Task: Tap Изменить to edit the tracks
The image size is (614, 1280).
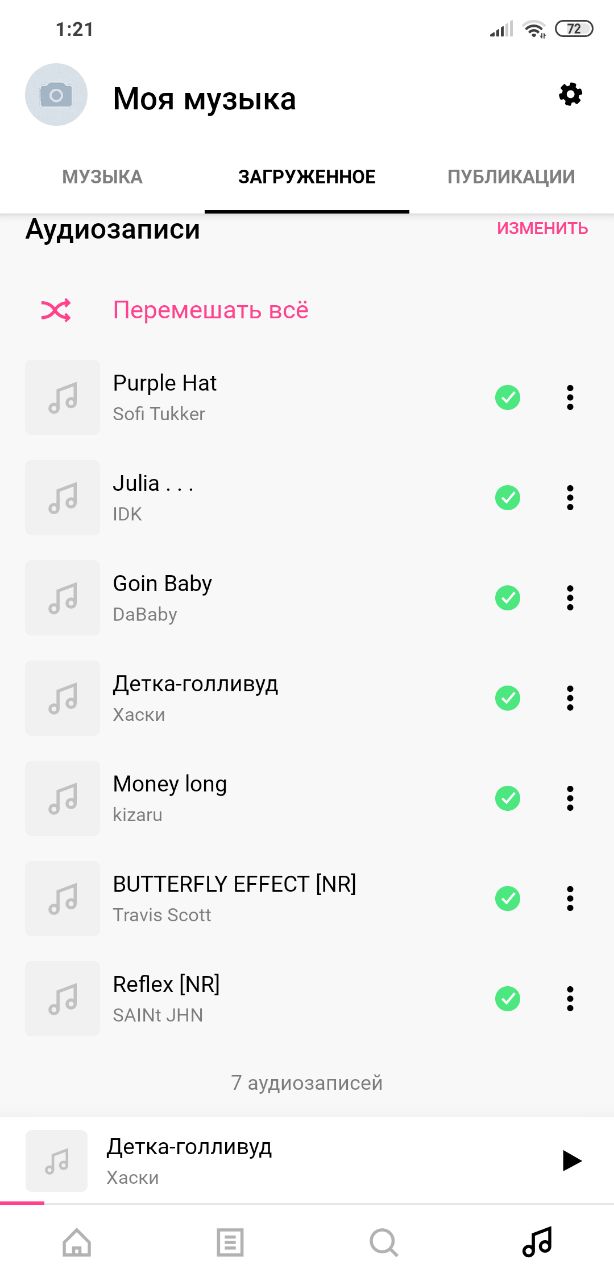Action: [x=542, y=228]
